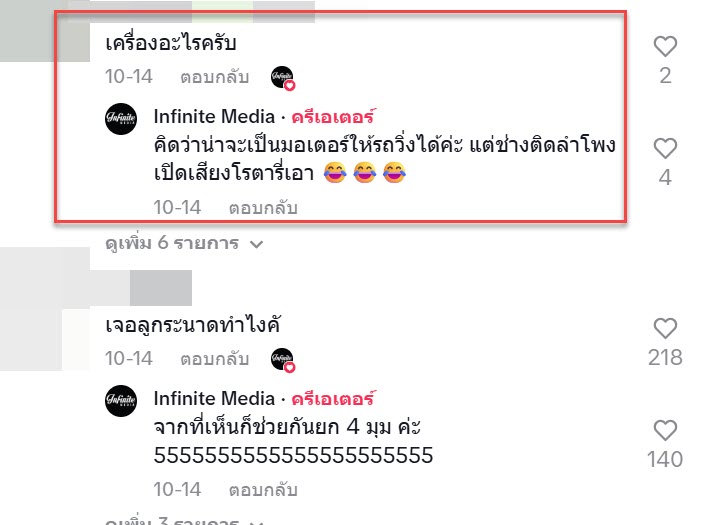Like the comment "เครื่องอะไรครับ"

coord(665,46)
